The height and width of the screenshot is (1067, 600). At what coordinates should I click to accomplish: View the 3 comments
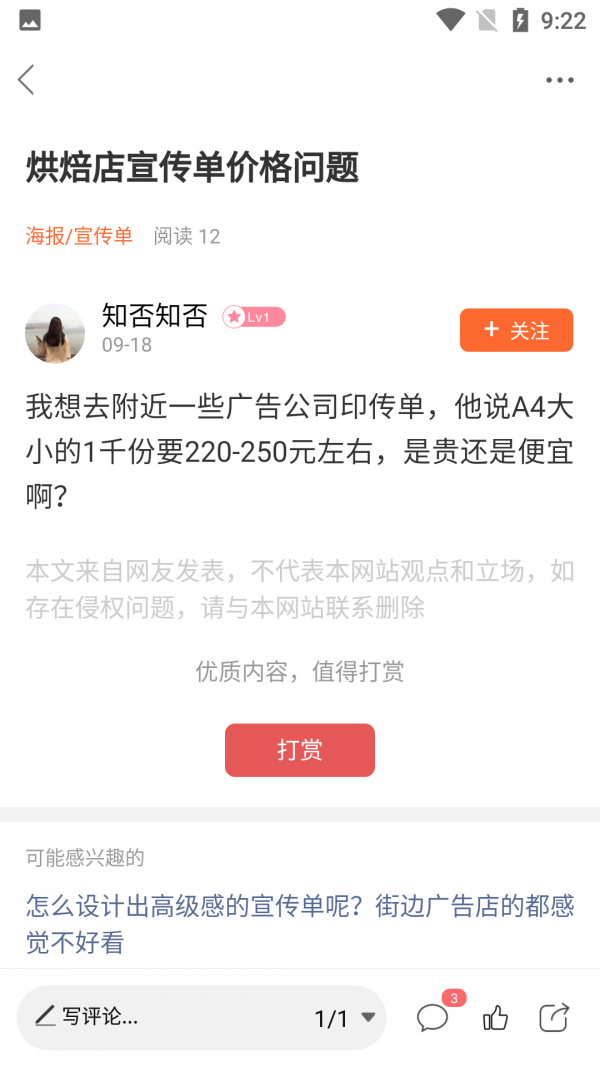[x=433, y=1018]
